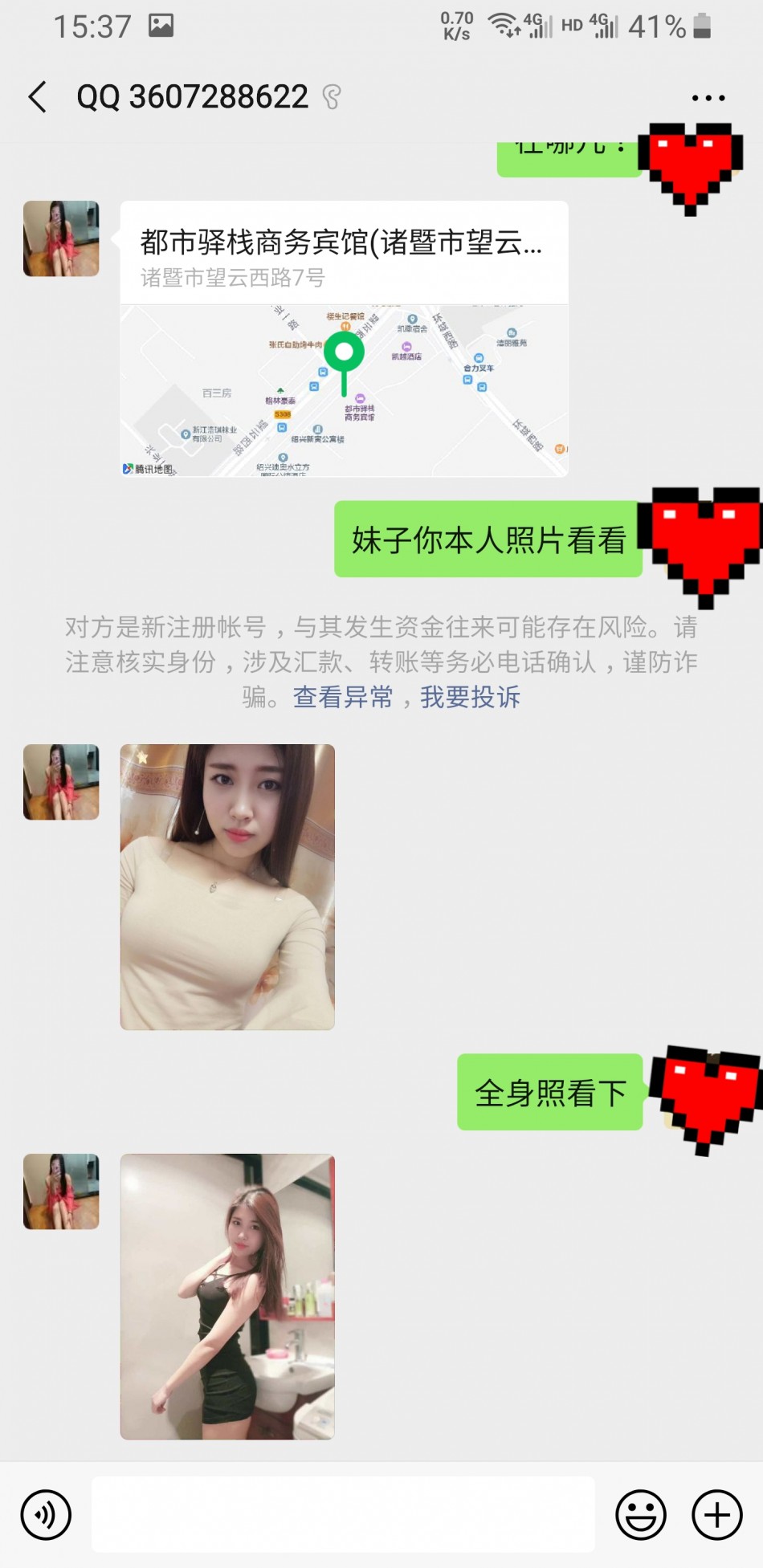Viewport: 763px width, 1568px height.
Task: Open the contact's avatar beside the location card
Action: click(x=61, y=238)
